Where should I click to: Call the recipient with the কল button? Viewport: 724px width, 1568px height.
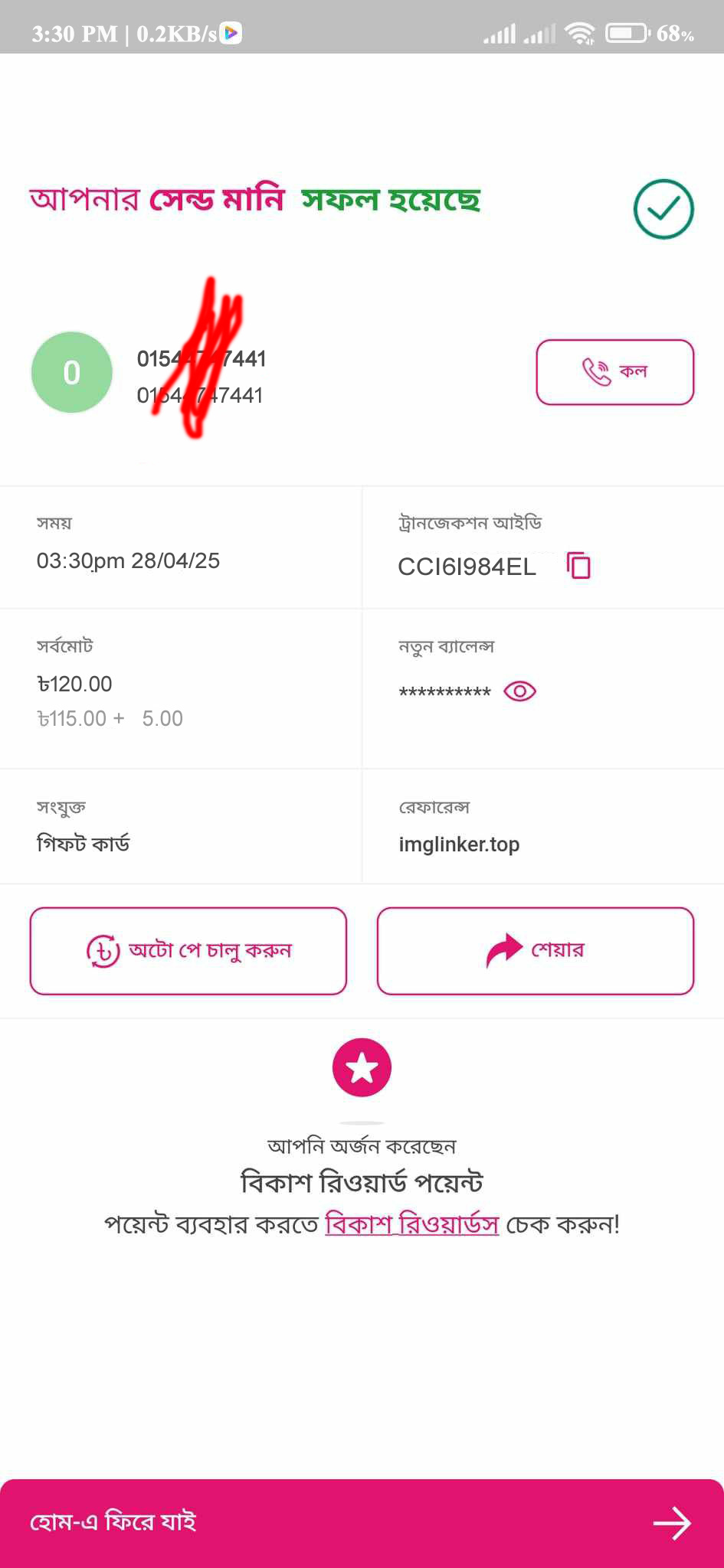pos(614,372)
